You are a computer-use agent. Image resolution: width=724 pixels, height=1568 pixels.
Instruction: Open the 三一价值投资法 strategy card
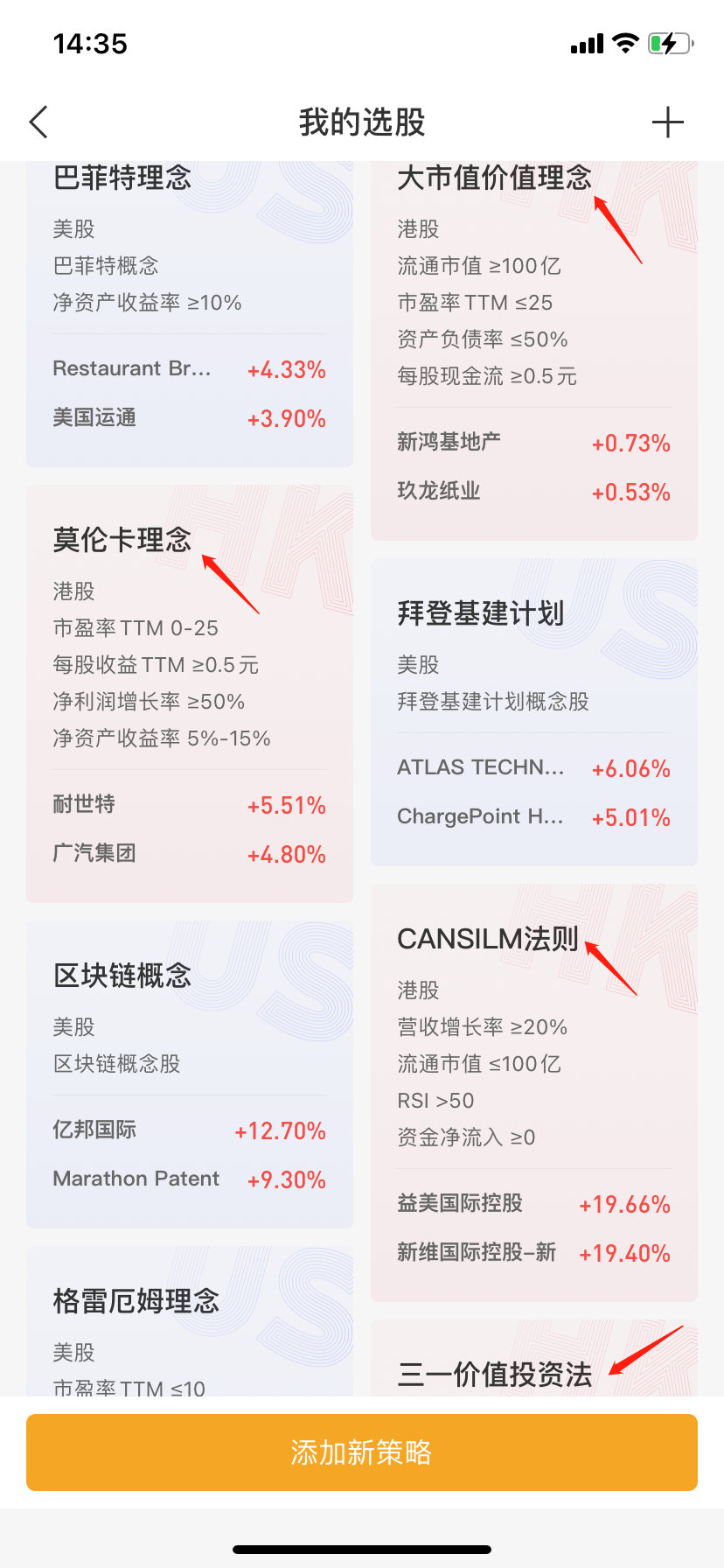(533, 1365)
